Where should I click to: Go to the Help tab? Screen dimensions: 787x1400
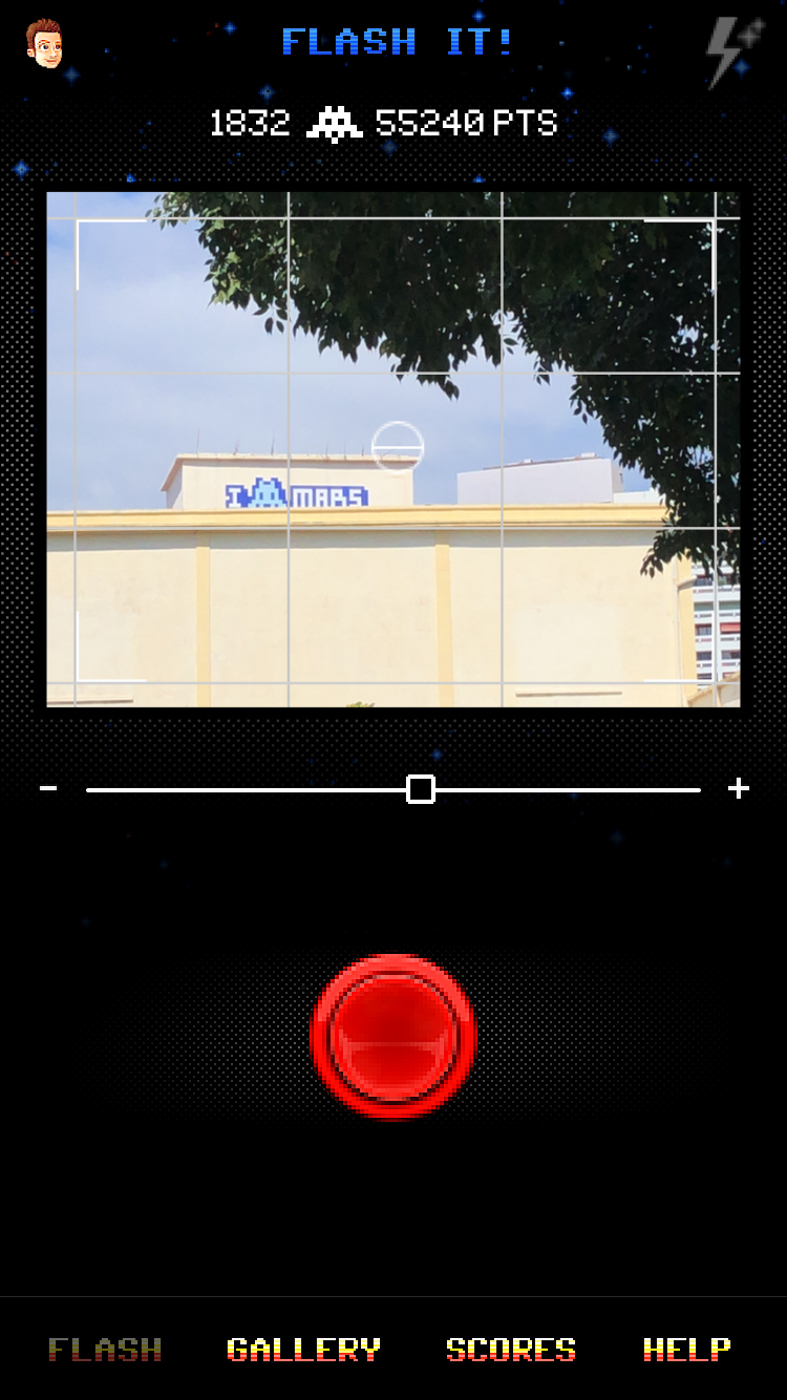(687, 1349)
